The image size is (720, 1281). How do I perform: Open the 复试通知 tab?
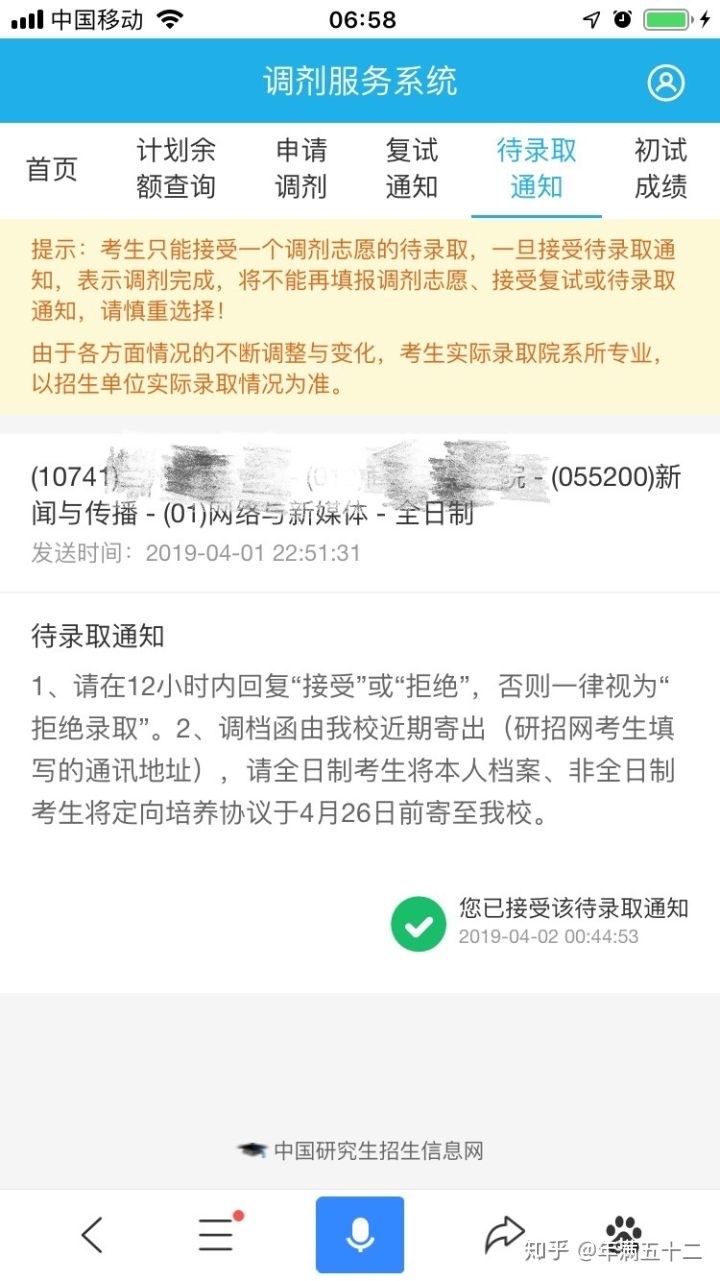point(412,169)
